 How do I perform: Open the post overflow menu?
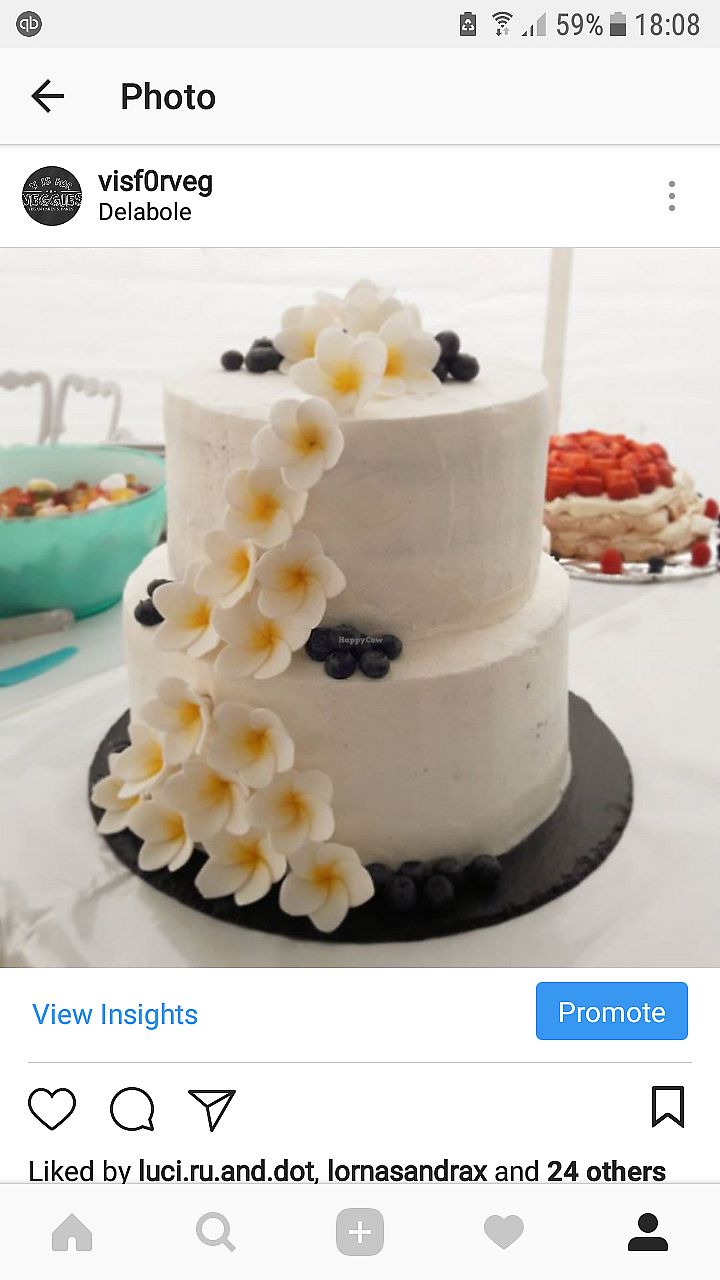672,196
